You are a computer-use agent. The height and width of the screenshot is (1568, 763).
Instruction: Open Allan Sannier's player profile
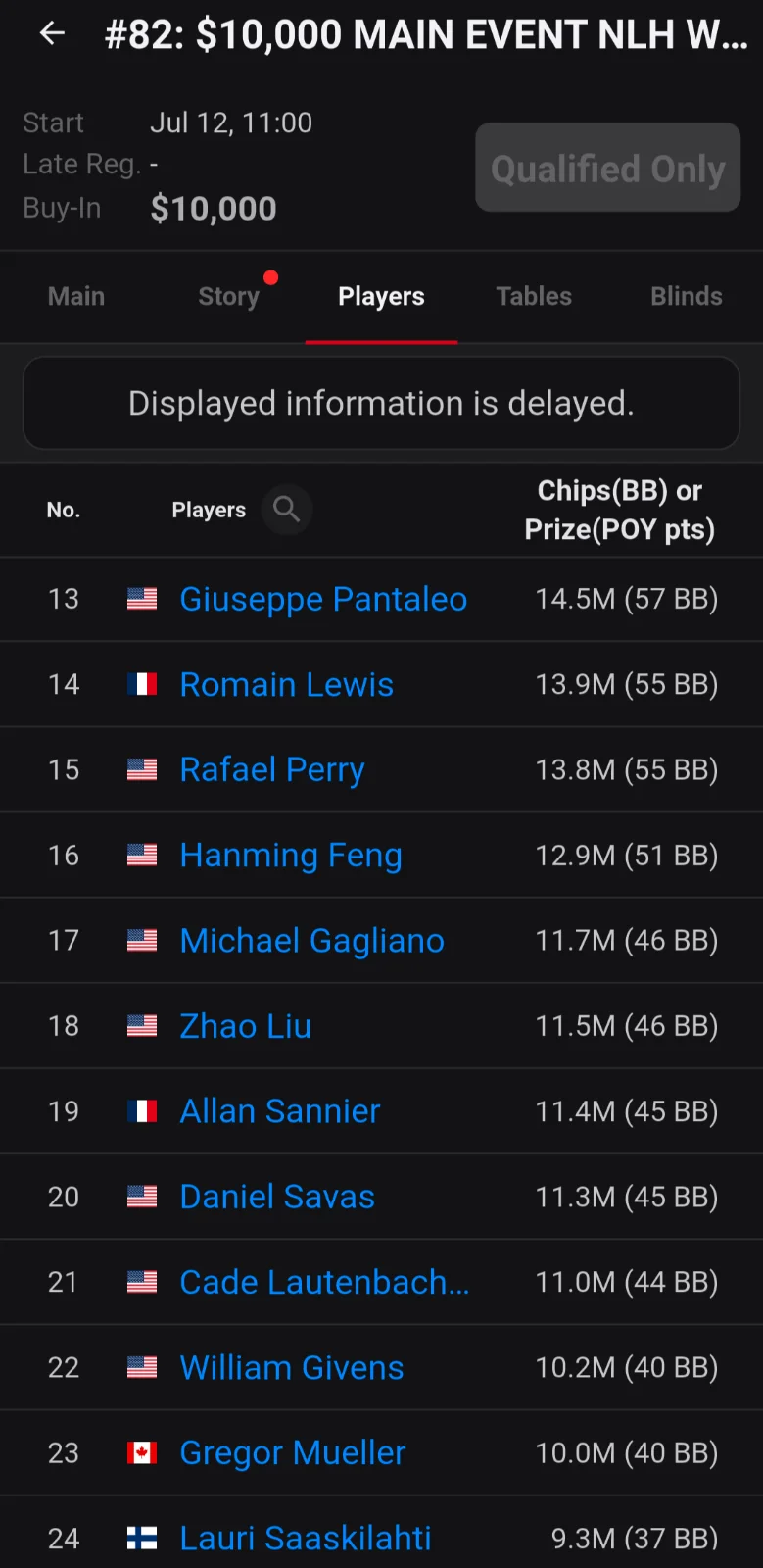click(279, 1110)
